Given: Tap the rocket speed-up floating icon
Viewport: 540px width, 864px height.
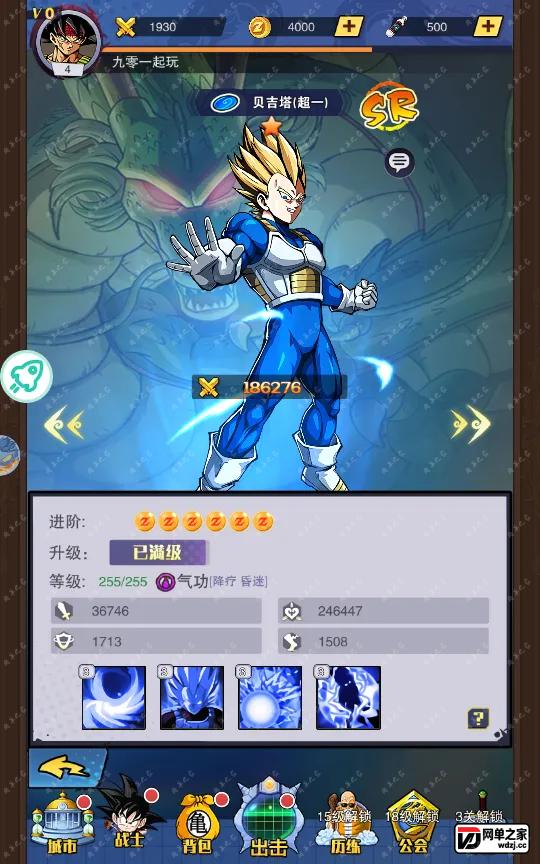Looking at the screenshot, I should tap(26, 376).
